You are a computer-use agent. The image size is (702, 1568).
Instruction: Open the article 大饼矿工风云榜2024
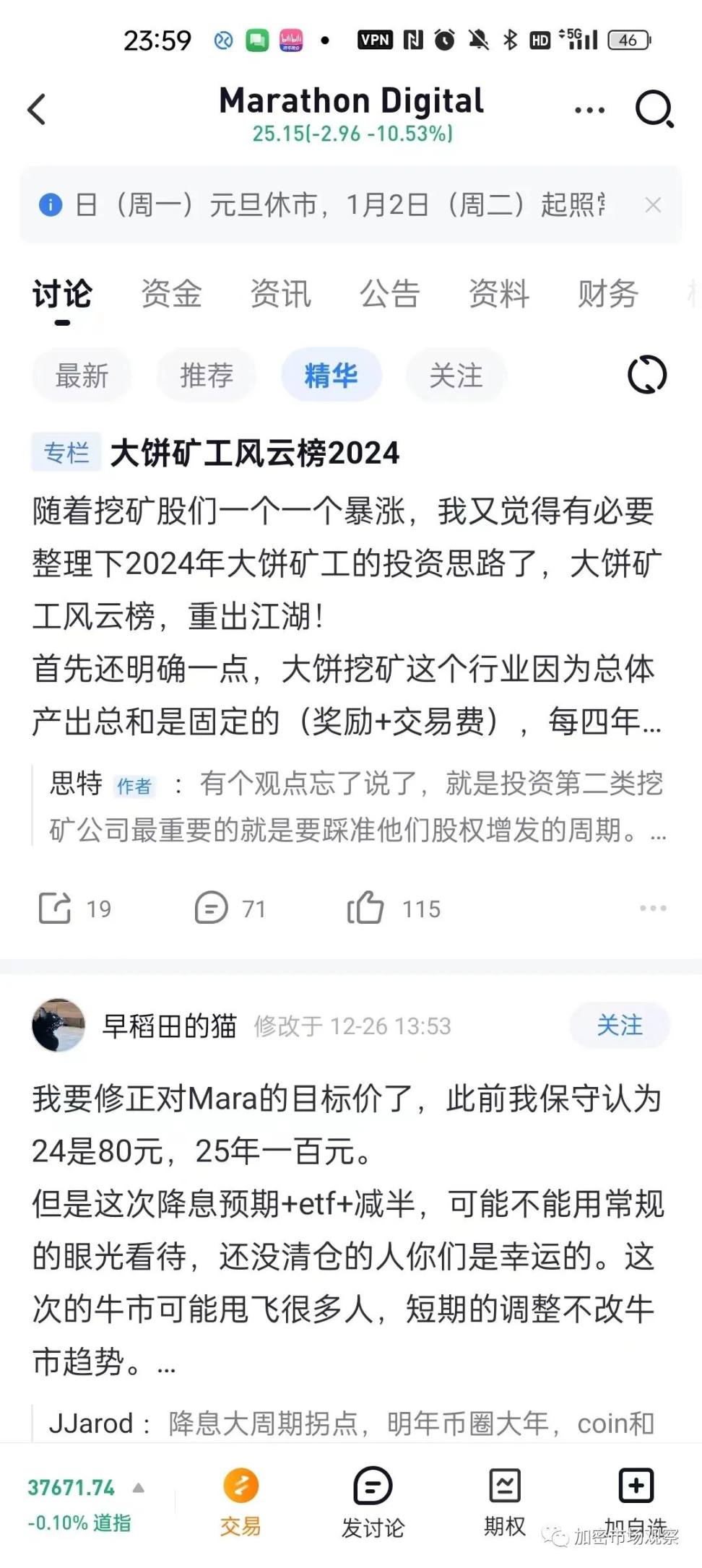pos(254,454)
